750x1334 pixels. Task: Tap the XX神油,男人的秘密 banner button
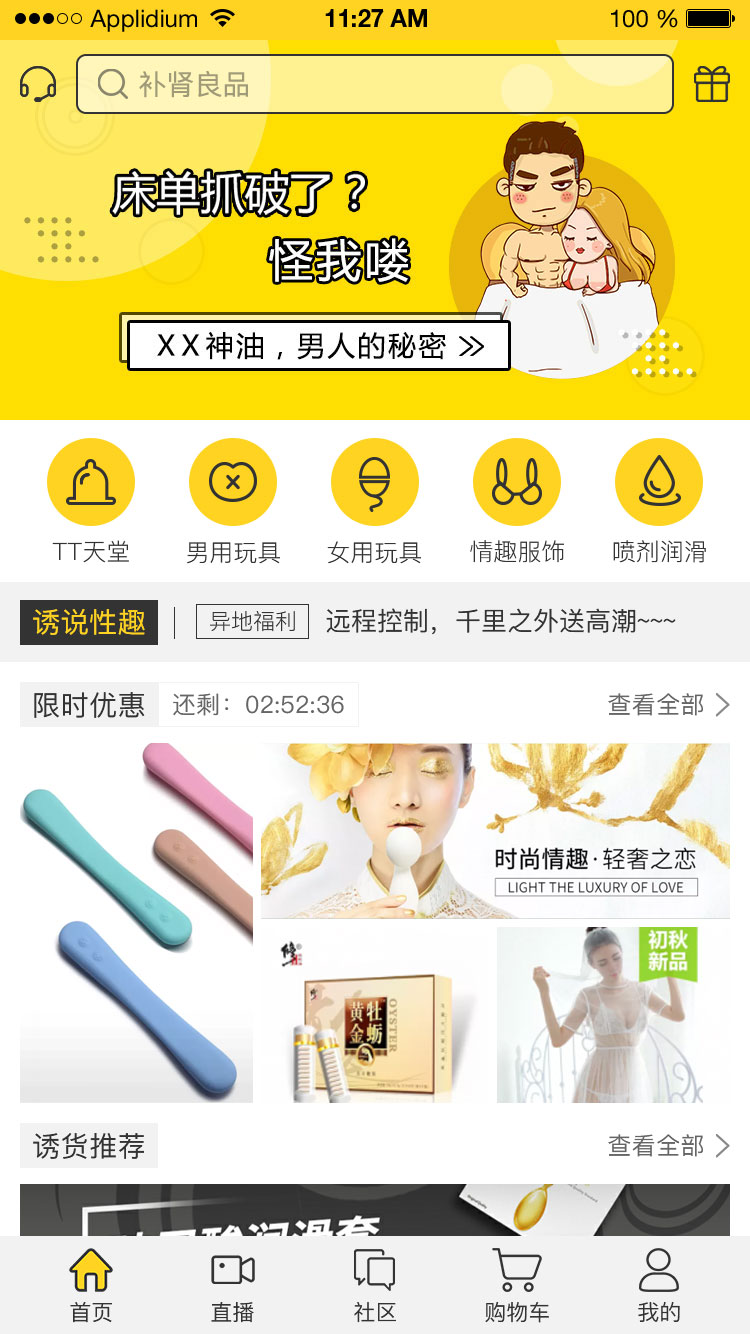pos(319,346)
